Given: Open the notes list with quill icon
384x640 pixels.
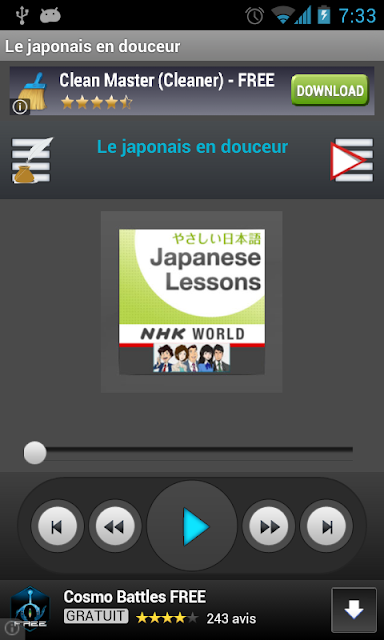Looking at the screenshot, I should pyautogui.click(x=32, y=160).
